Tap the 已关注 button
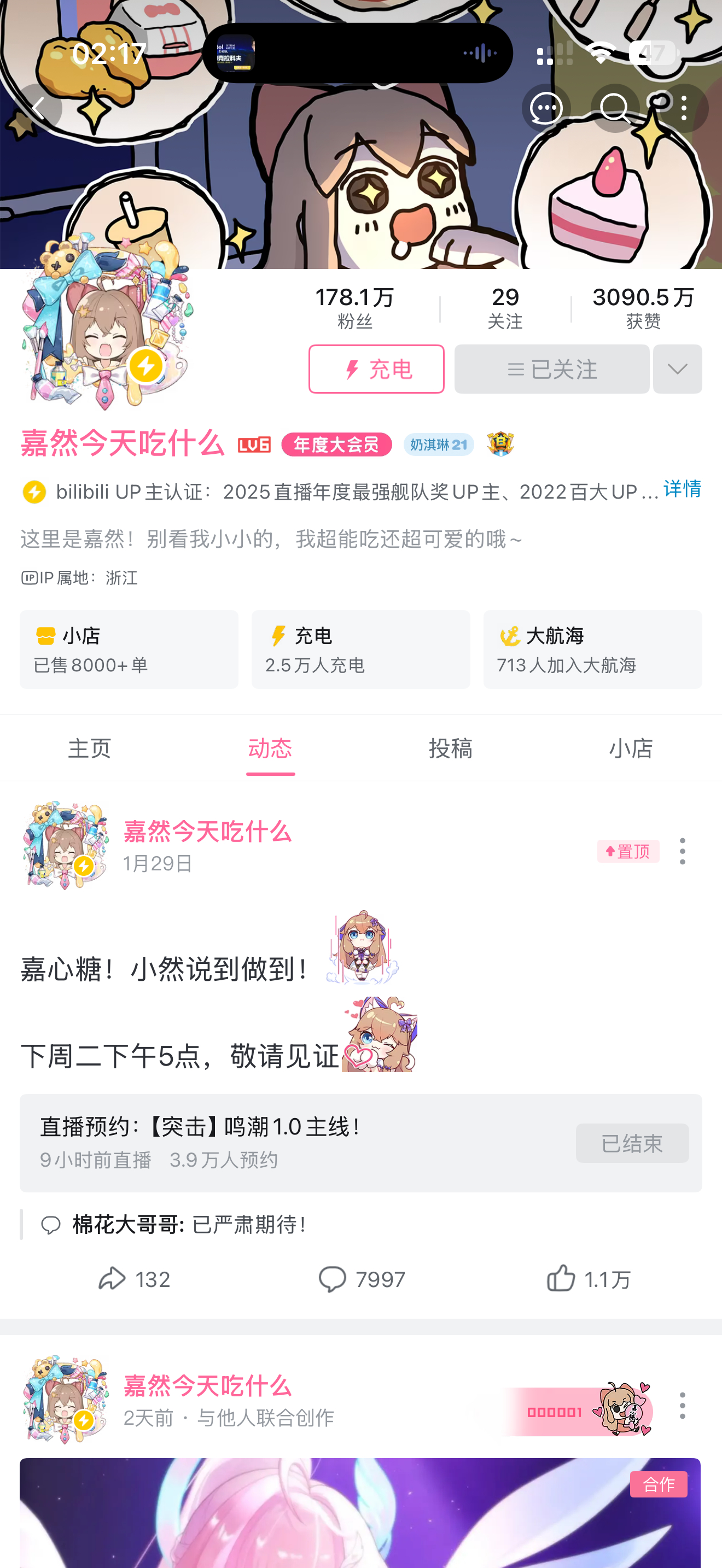This screenshot has height=1568, width=722. pos(551,369)
